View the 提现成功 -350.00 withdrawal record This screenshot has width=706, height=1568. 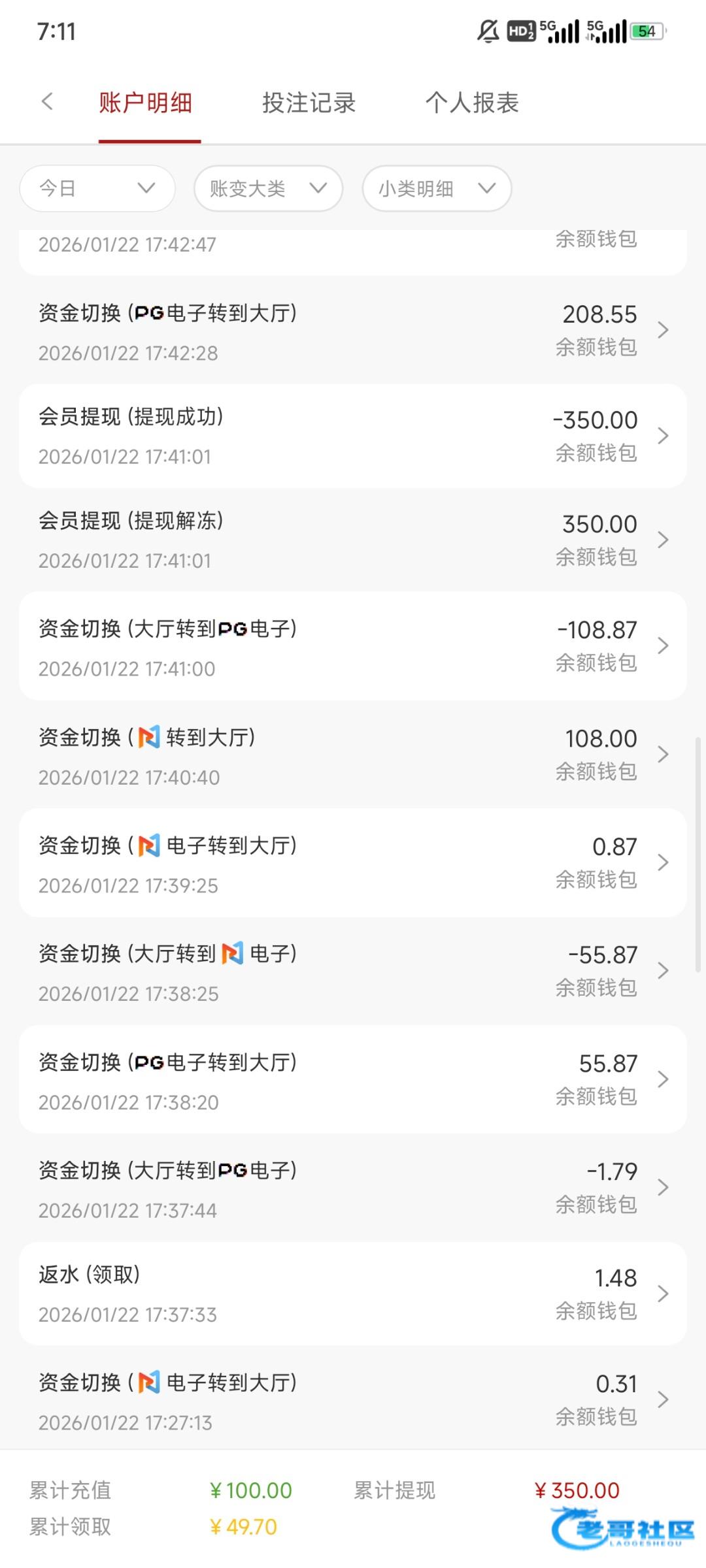point(353,436)
